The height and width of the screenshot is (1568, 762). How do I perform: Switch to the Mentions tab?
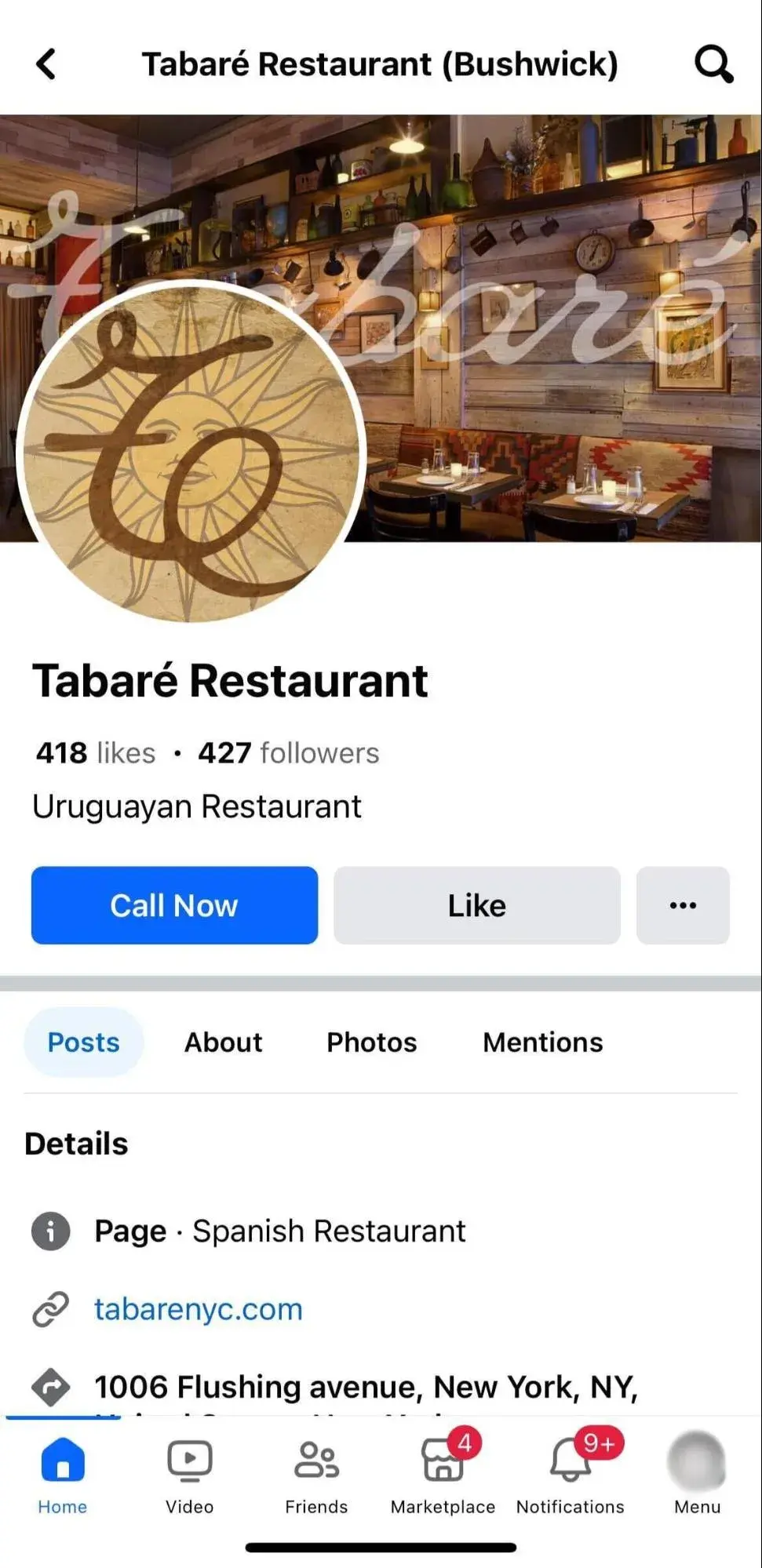(542, 1042)
